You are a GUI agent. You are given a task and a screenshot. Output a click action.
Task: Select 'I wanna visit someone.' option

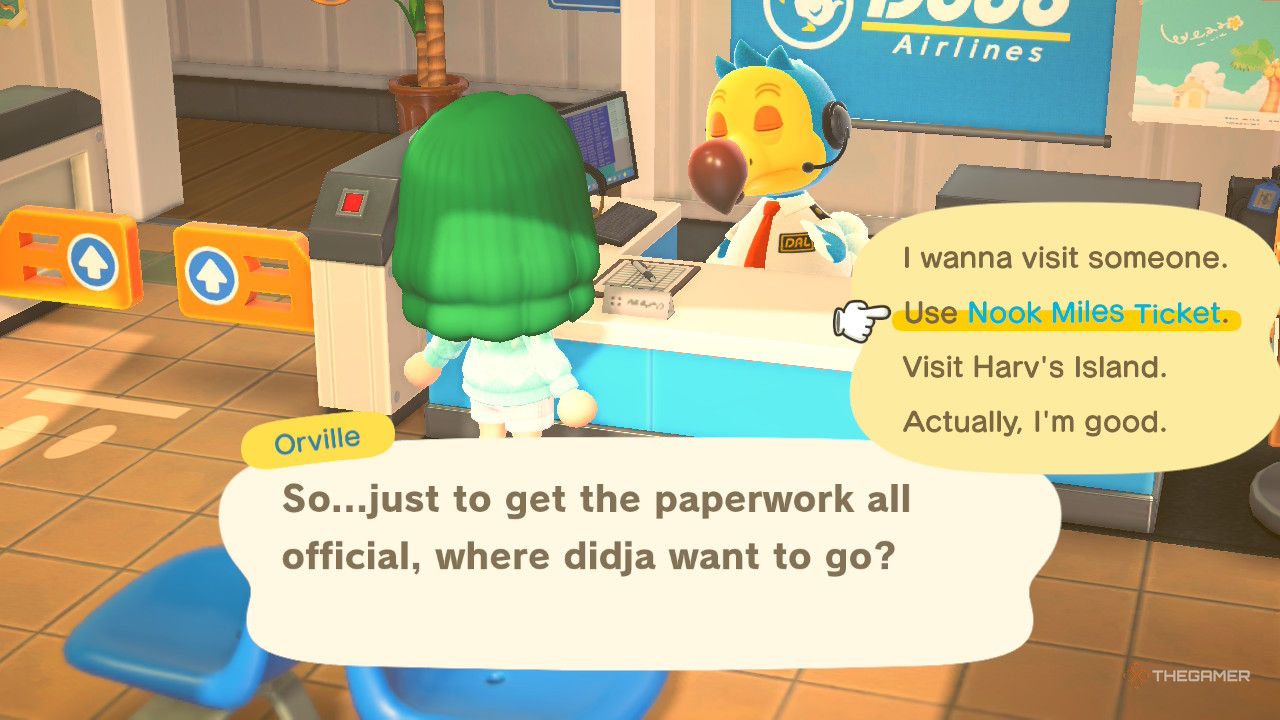click(x=1064, y=259)
